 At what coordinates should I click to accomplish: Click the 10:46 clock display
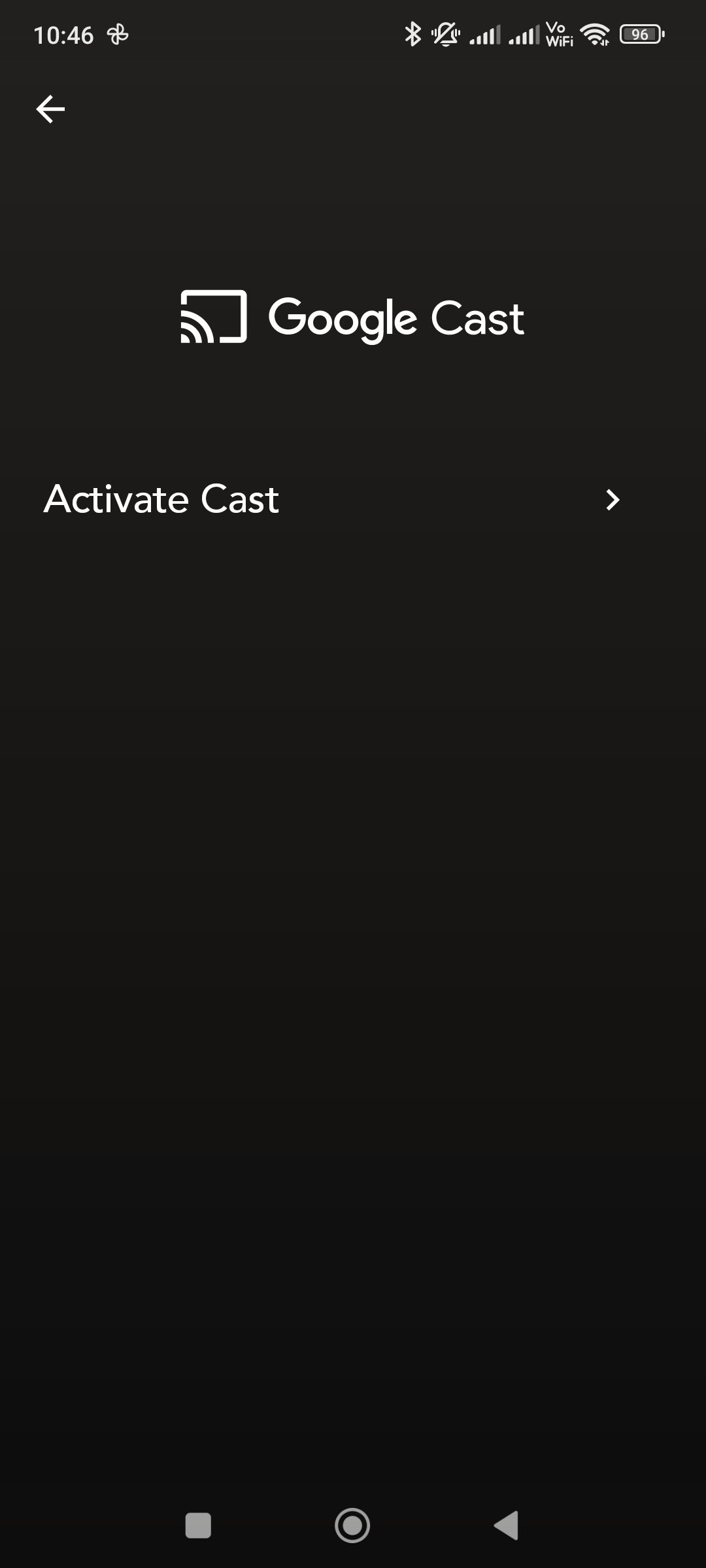tap(65, 34)
